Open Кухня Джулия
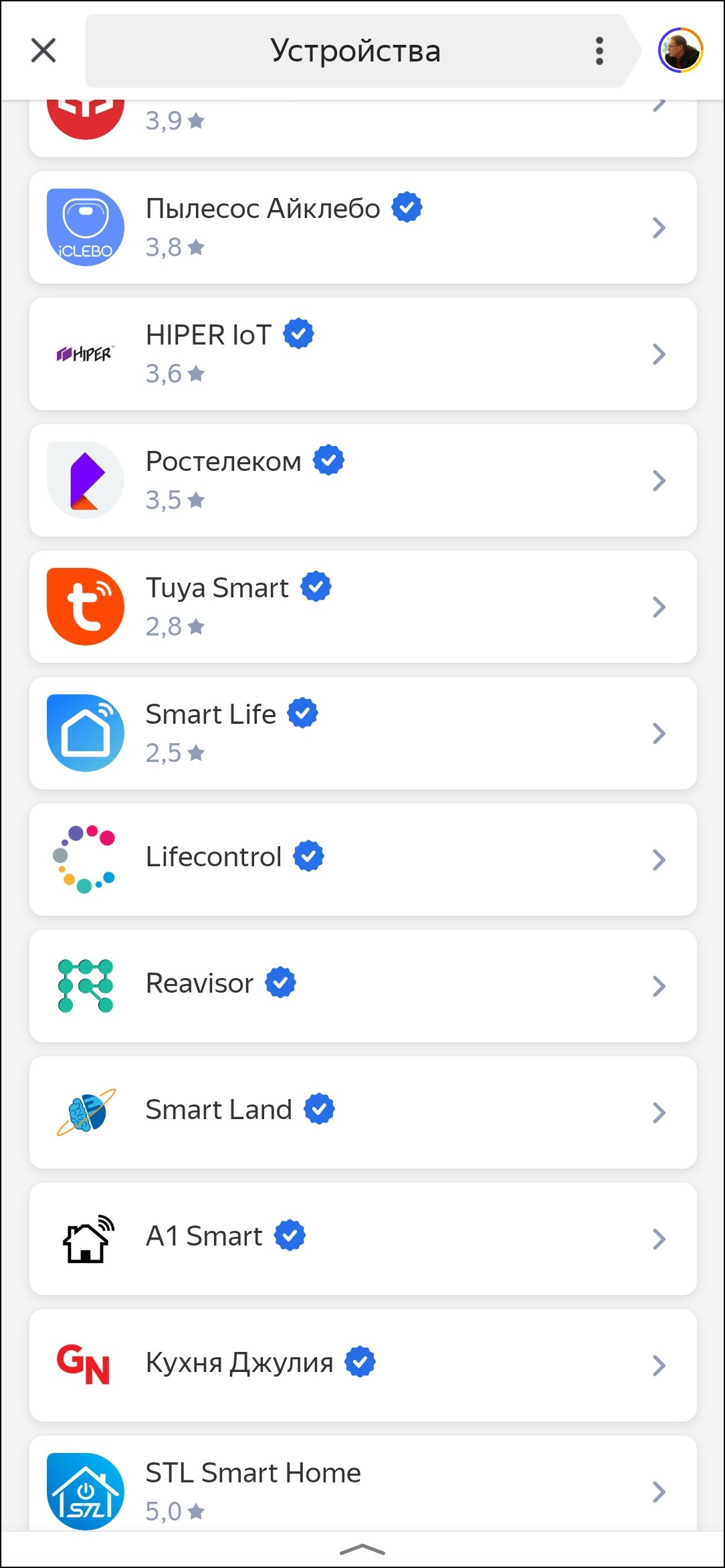Viewport: 725px width, 1568px height. [x=362, y=1365]
